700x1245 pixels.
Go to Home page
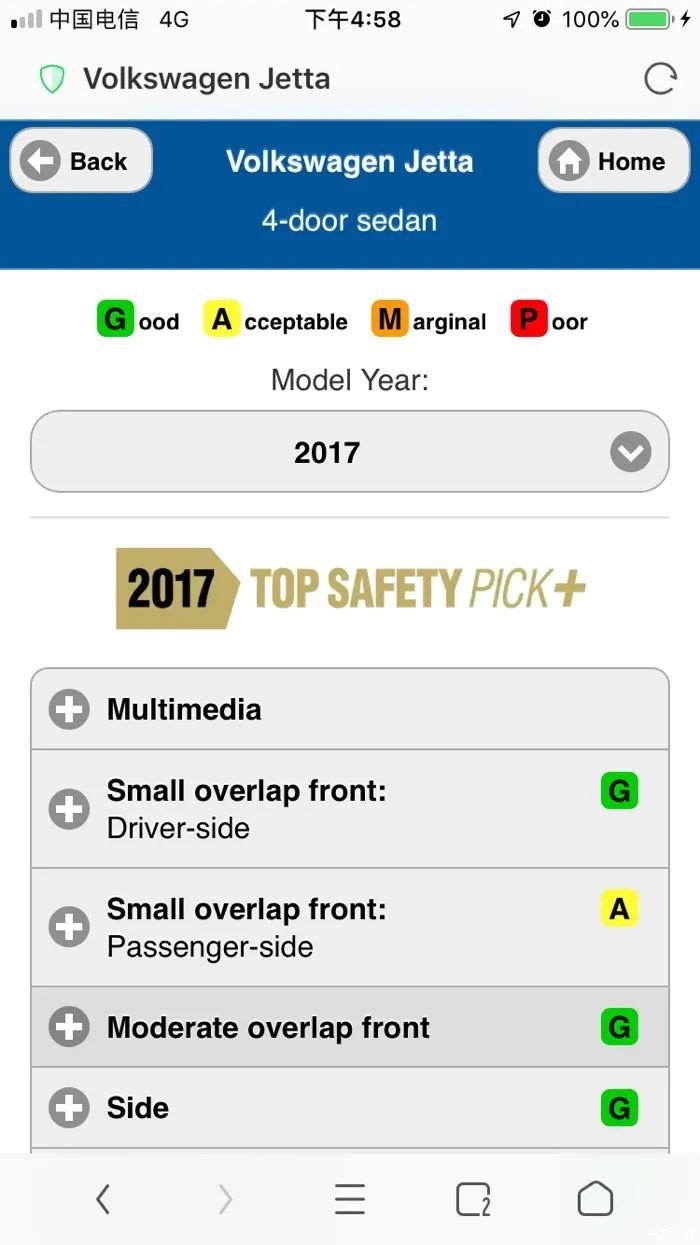pos(614,161)
